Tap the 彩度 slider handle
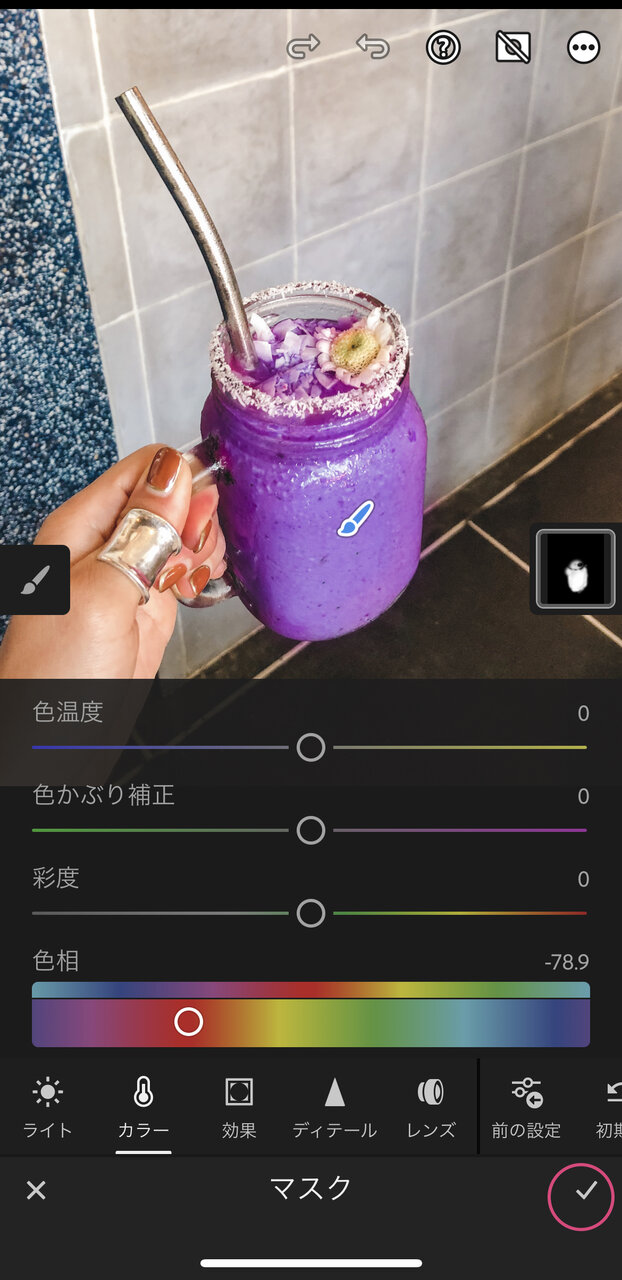The height and width of the screenshot is (1280, 622). point(311,913)
